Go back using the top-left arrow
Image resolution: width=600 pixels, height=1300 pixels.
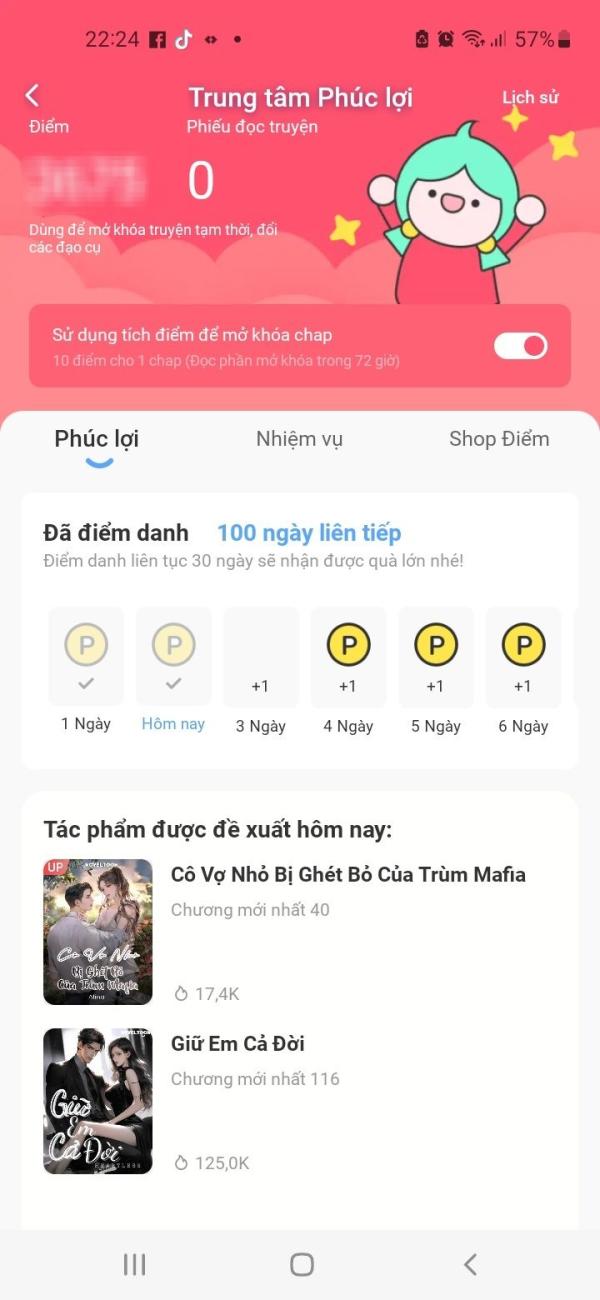click(32, 96)
